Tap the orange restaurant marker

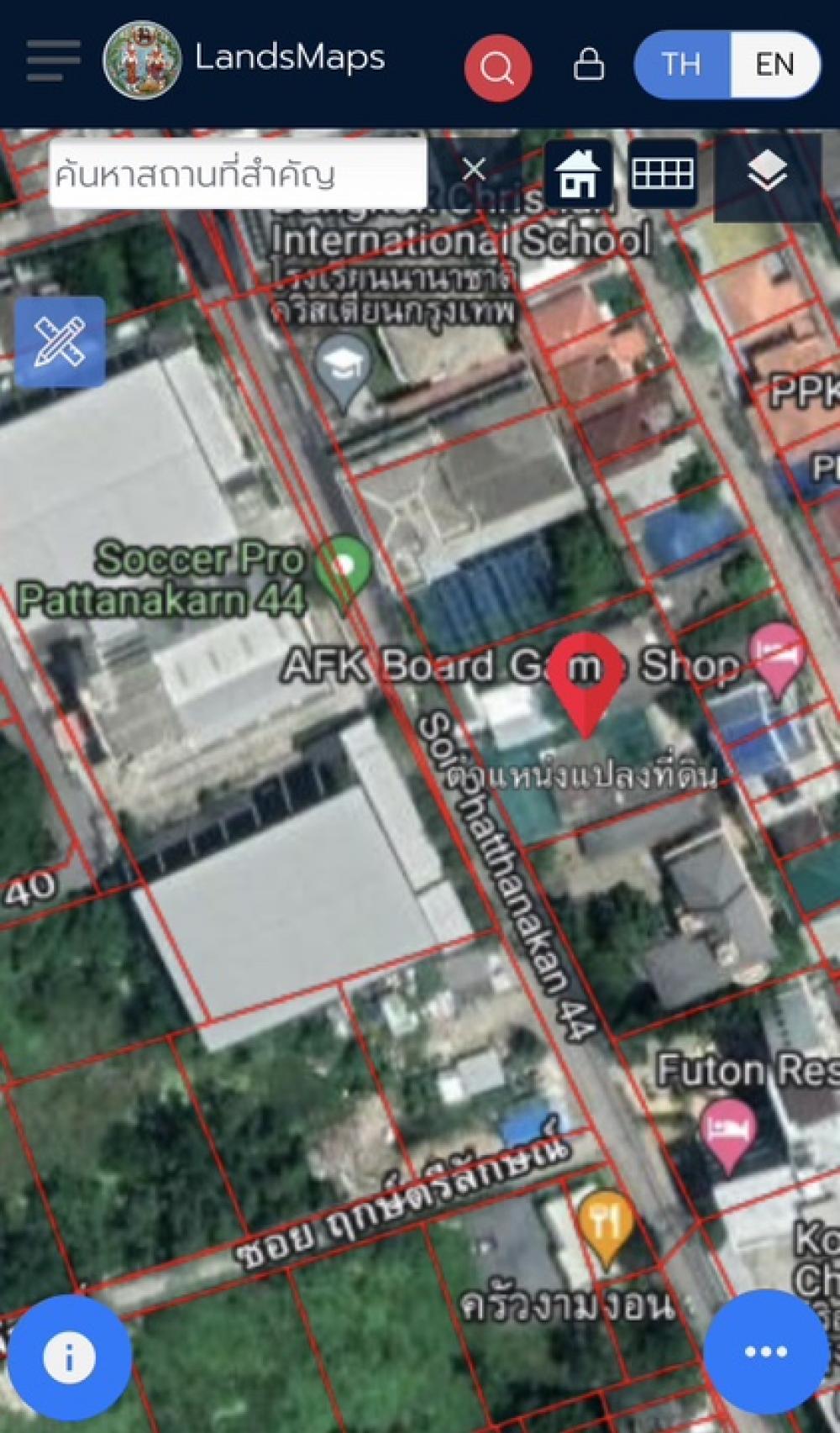[x=606, y=1222]
